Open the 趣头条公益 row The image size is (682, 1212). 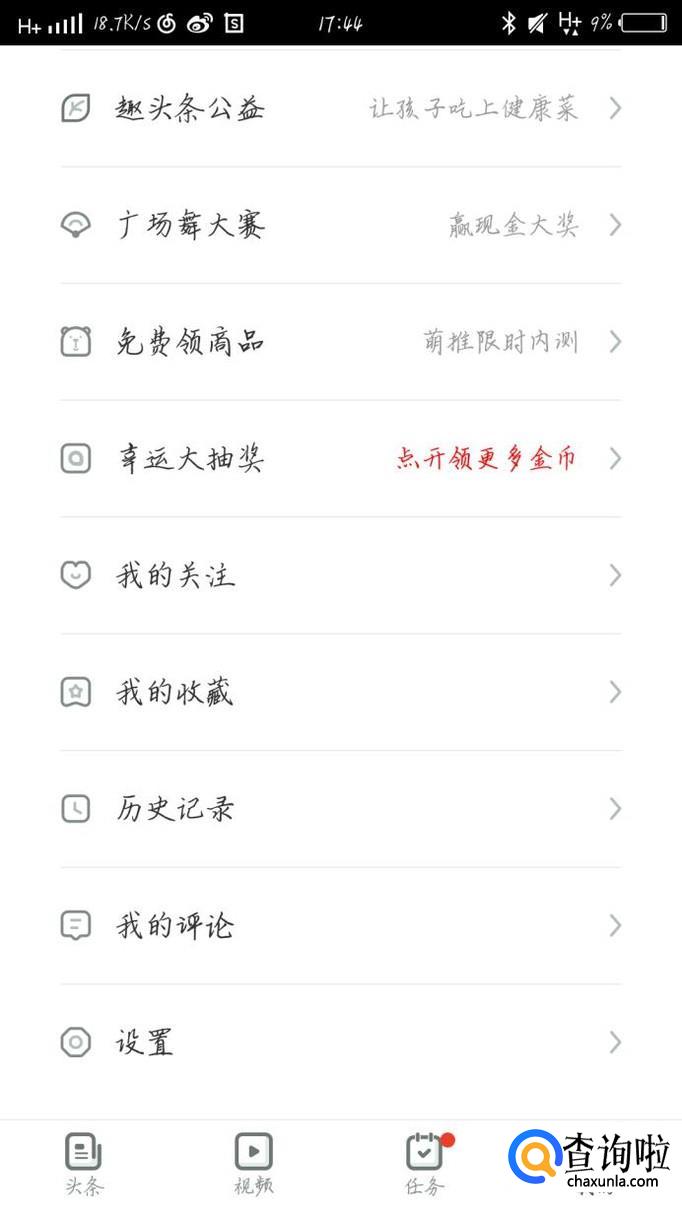click(x=340, y=108)
